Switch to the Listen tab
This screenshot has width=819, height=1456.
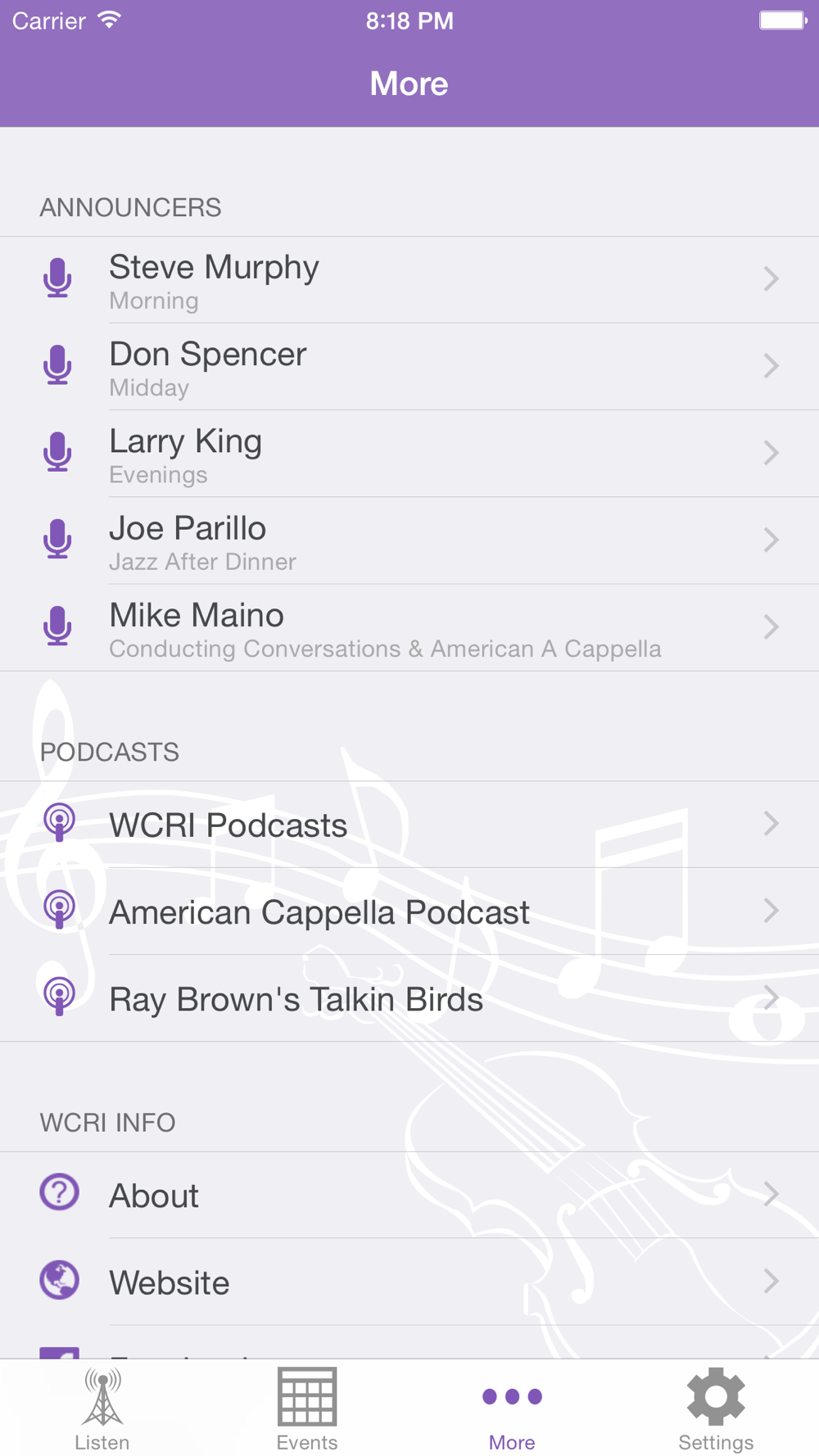click(x=102, y=1409)
